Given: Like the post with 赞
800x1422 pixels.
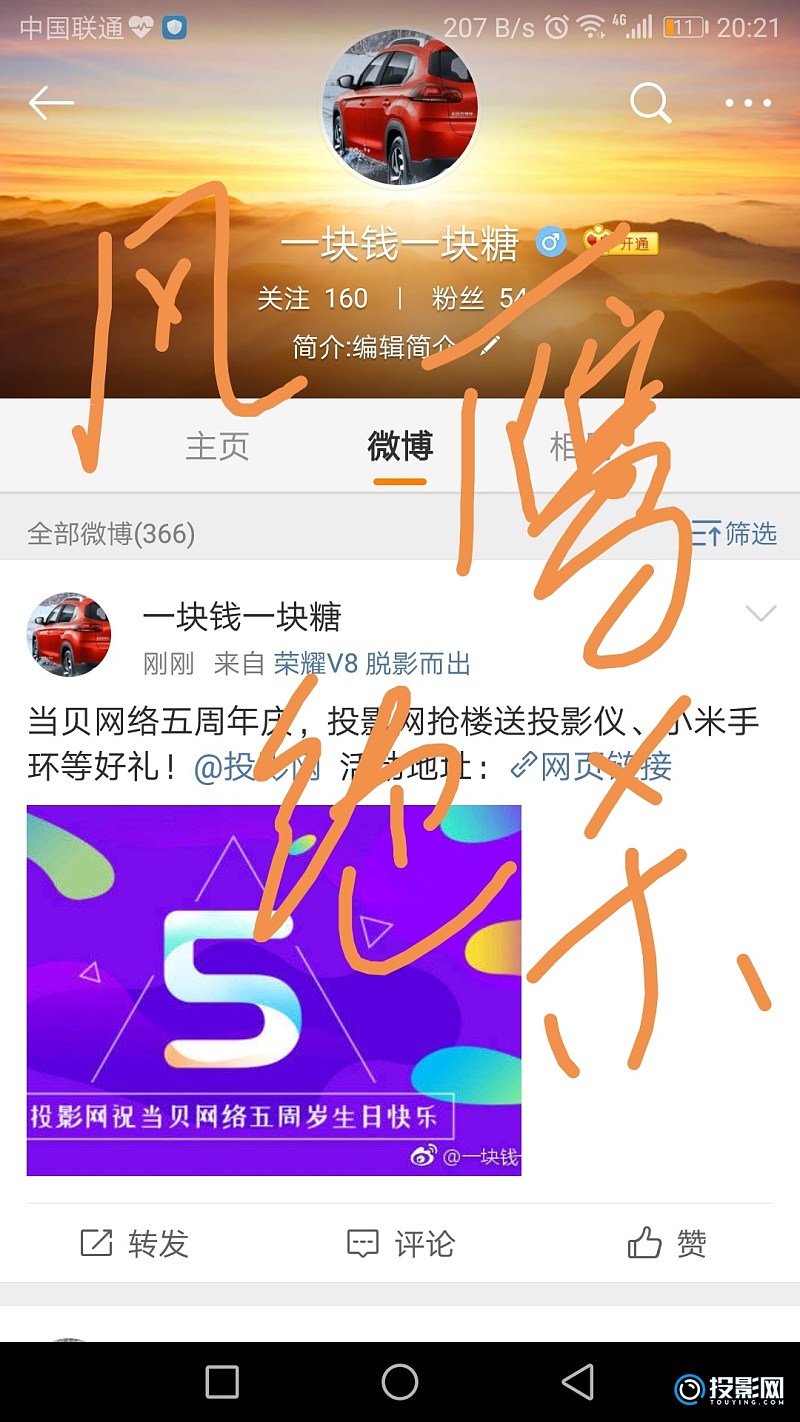Looking at the screenshot, I should 667,1244.
